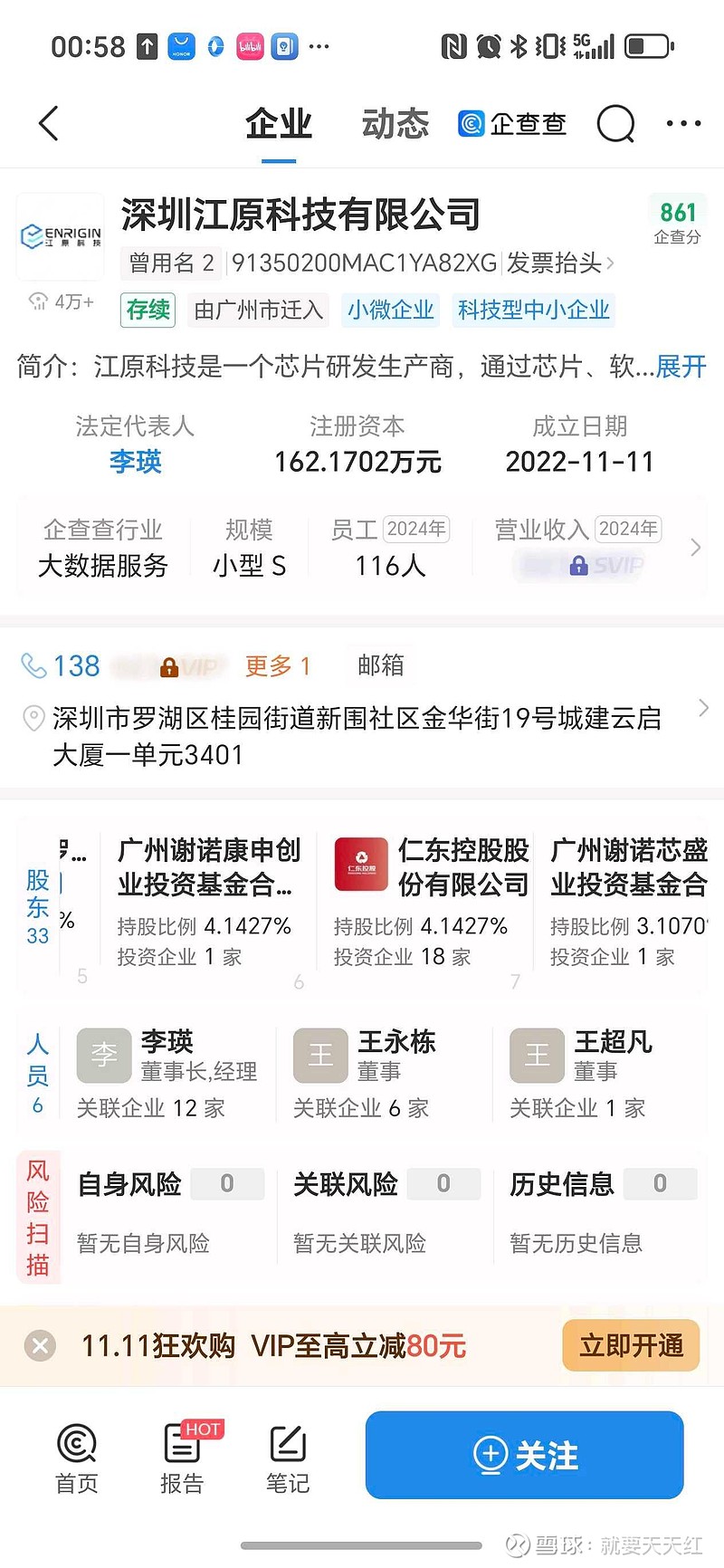Switch to the 动态 tab
Screen dimensions: 724x1568
[x=394, y=124]
